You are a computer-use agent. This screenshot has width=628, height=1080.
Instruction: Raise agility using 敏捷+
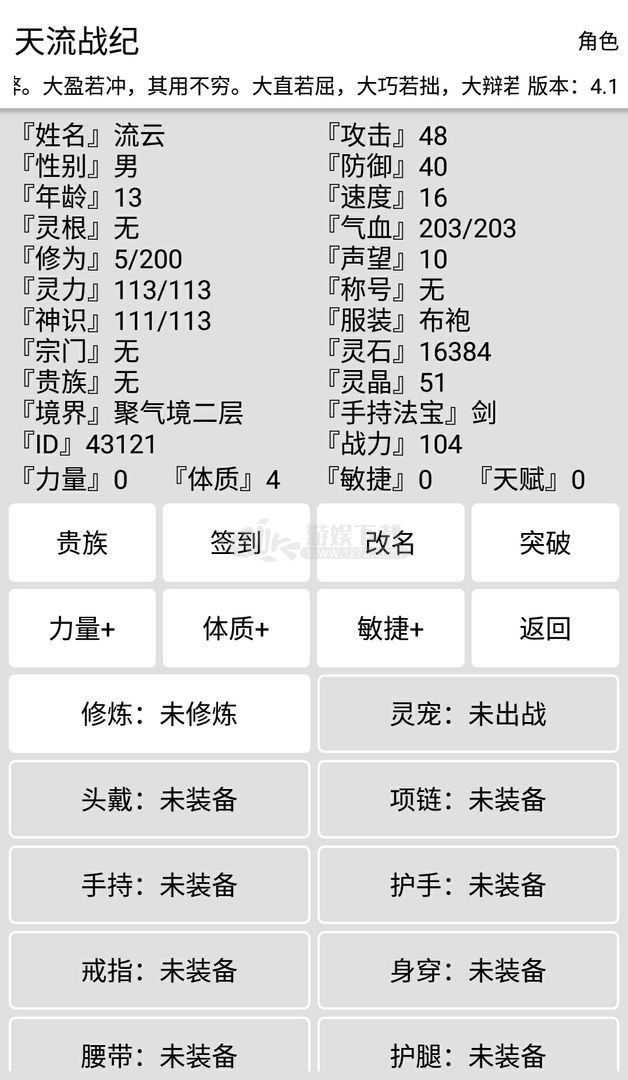pos(390,628)
